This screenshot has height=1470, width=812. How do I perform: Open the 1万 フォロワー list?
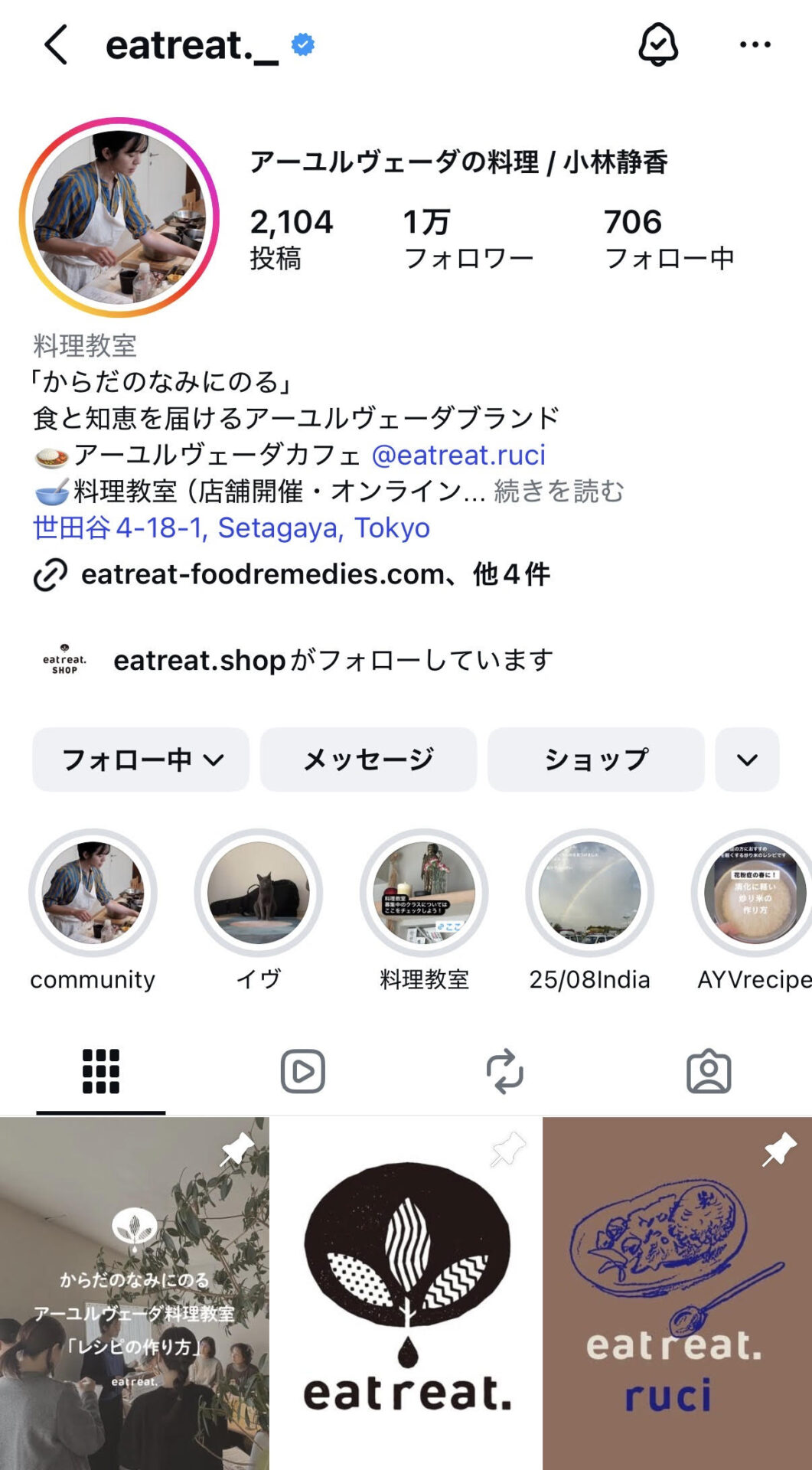tap(468, 238)
